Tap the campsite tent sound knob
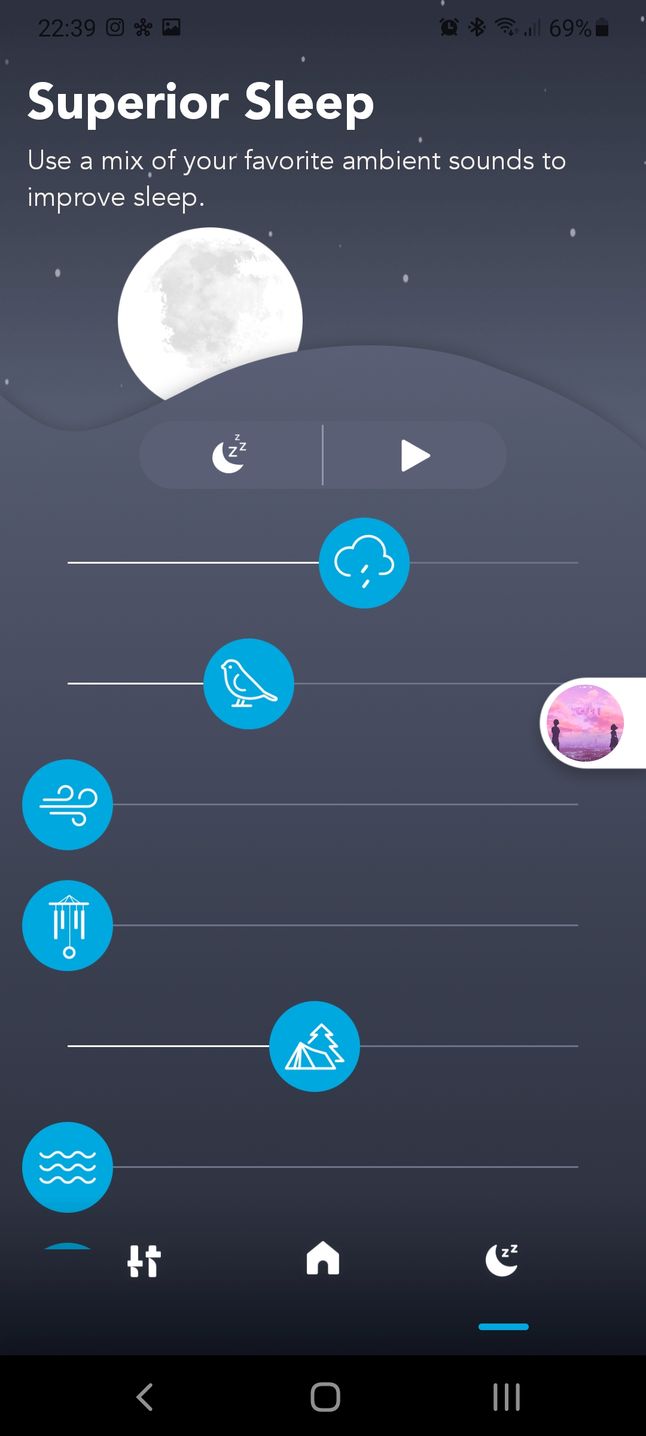 click(x=314, y=1046)
